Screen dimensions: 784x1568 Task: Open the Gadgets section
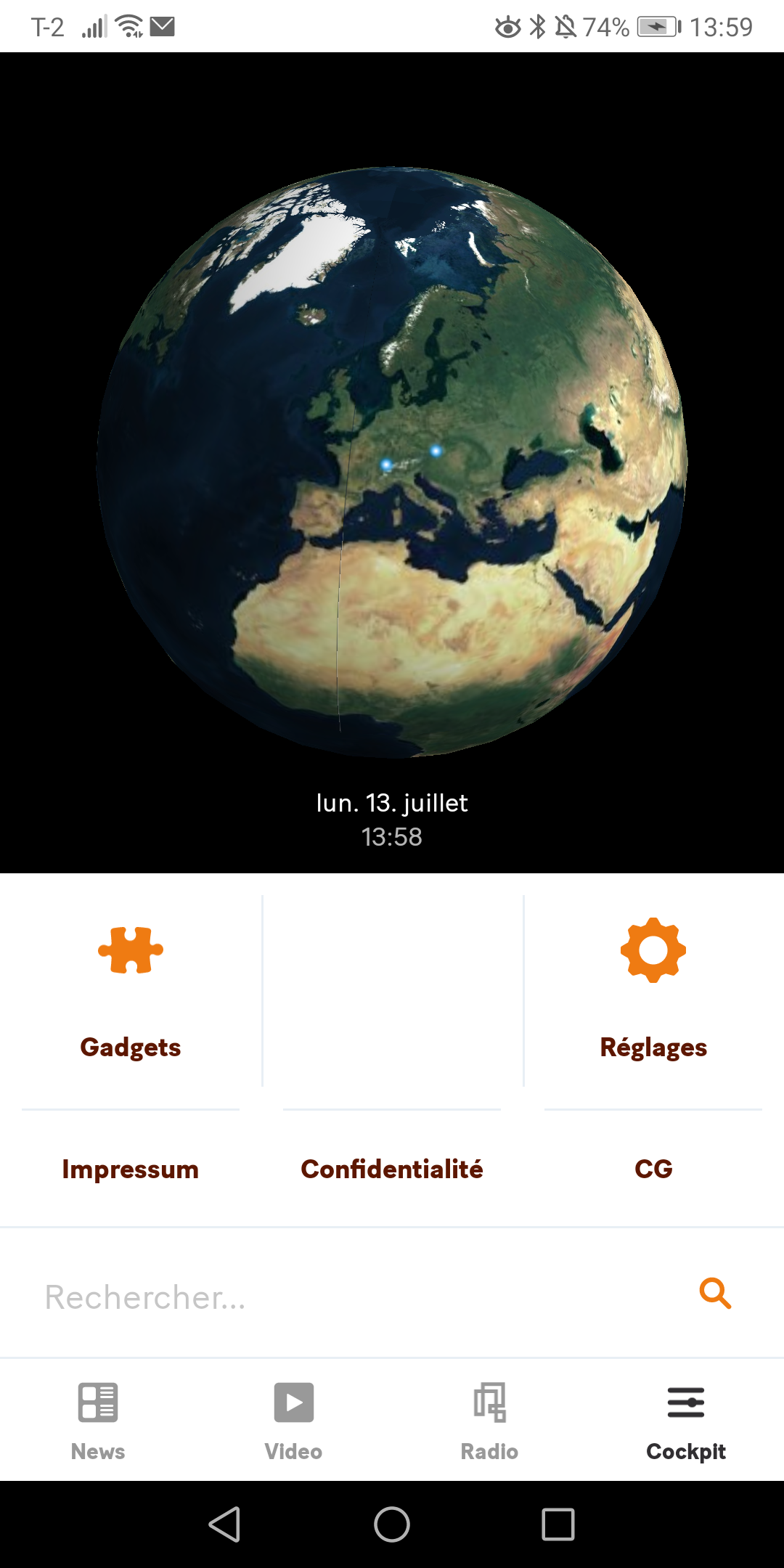(131, 991)
